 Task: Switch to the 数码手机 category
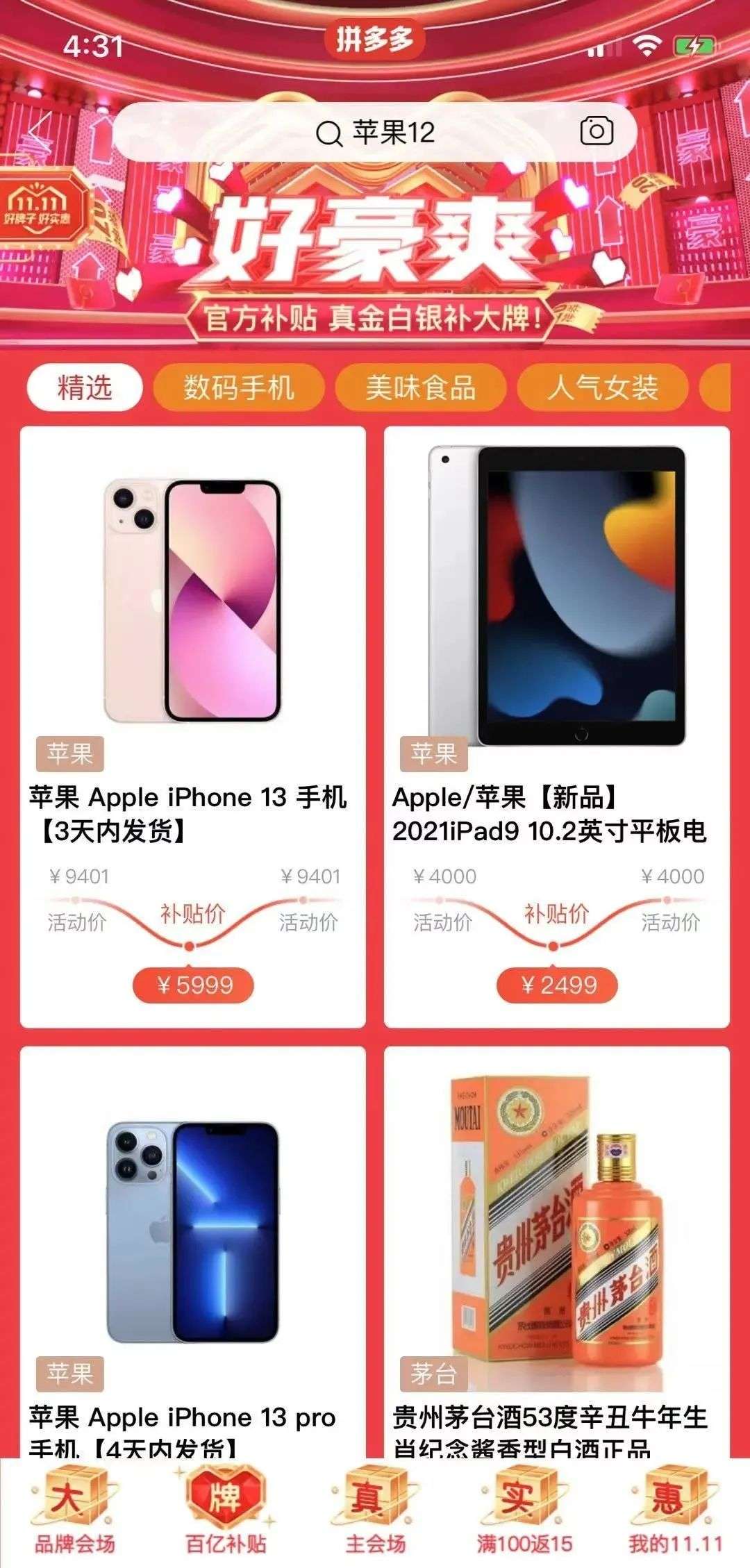coord(239,387)
